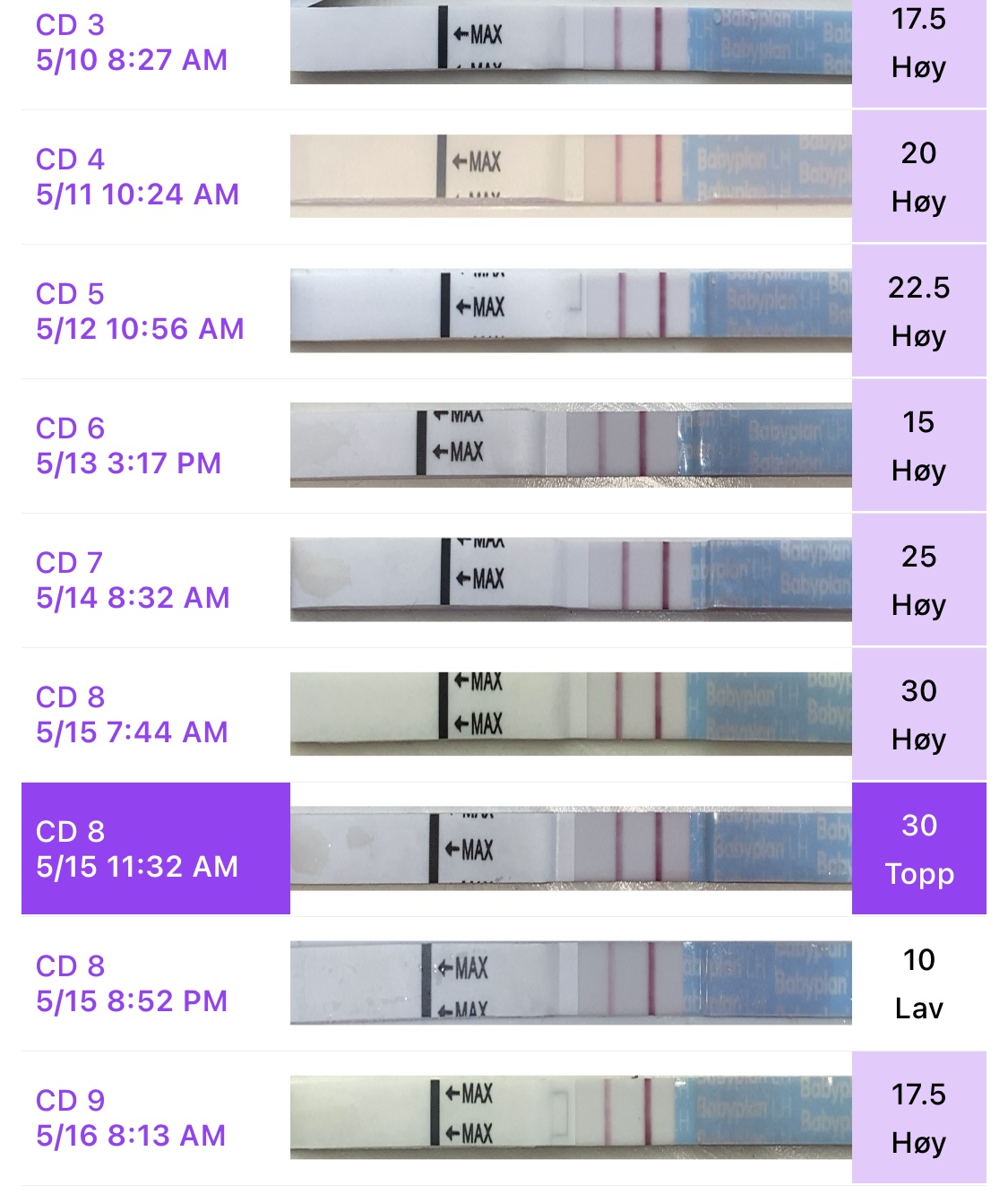Viewport: 1008px width, 1203px height.
Task: Tap the highlighted CD 8 5/15 11:32 AM entry
Action: click(137, 849)
